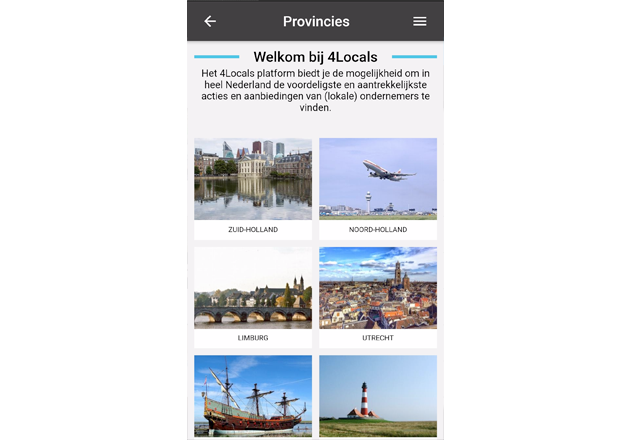Image resolution: width=630 pixels, height=440 pixels.
Task: Open the hamburger menu
Action: 420,21
